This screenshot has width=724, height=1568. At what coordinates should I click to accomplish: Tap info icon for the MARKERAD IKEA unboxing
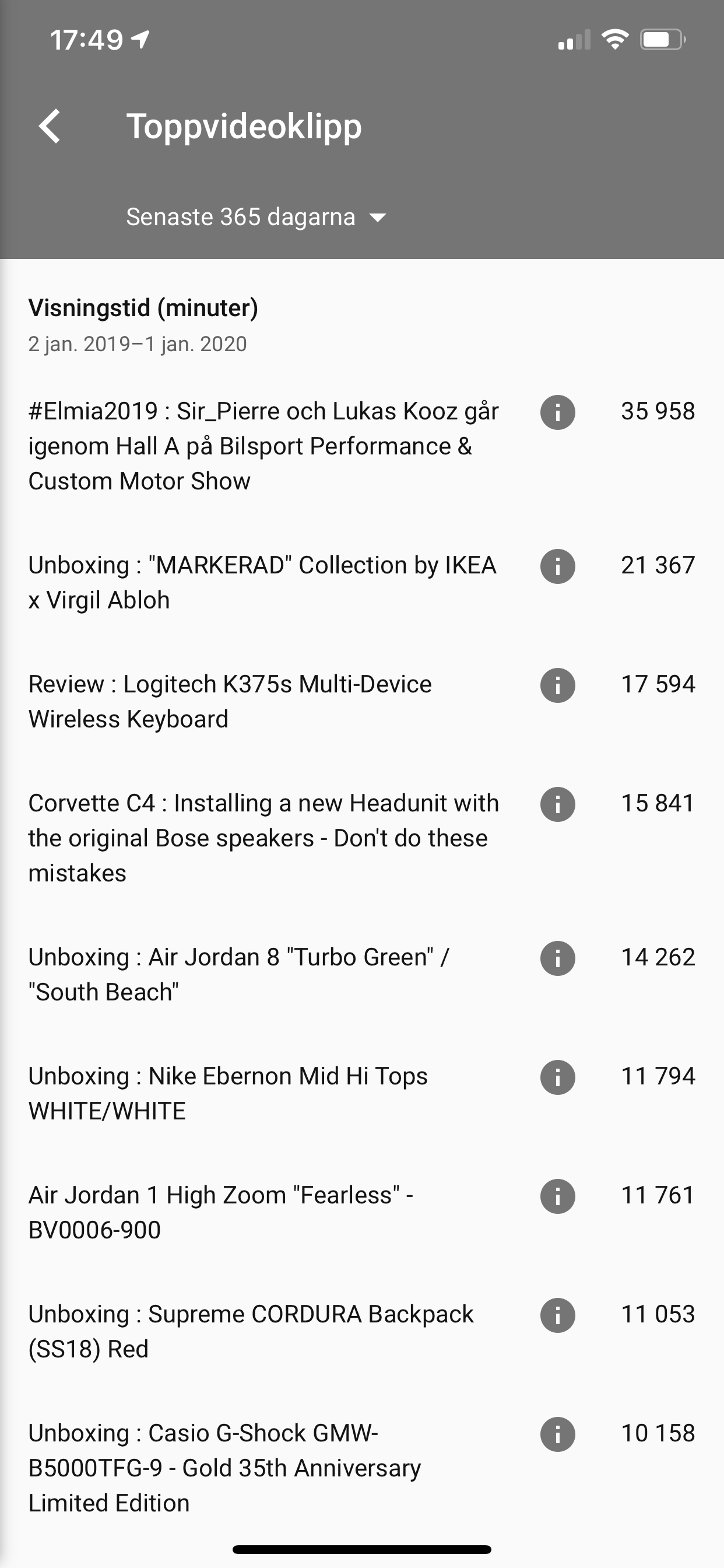(557, 566)
